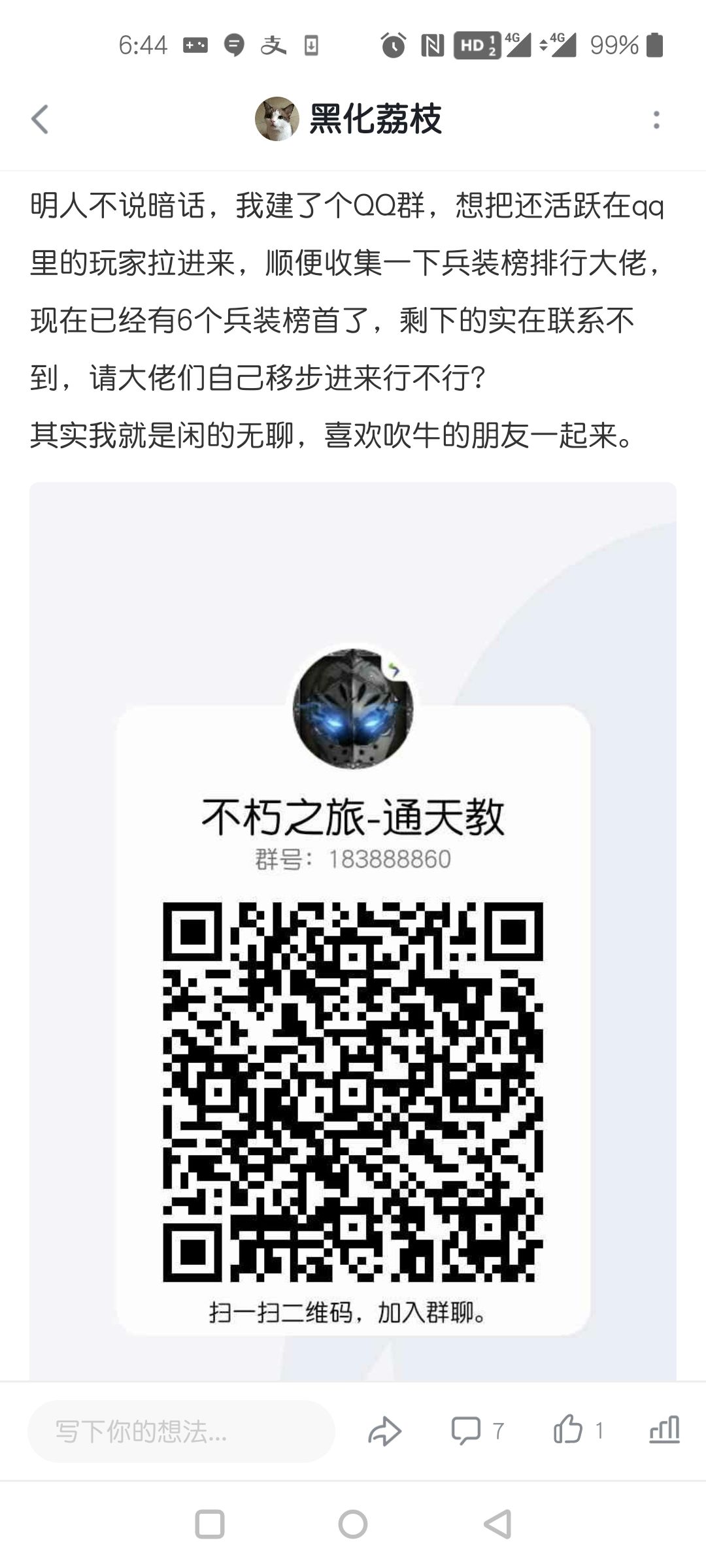View the 7 comments
The width and height of the screenshot is (706, 1568).
478,1431
